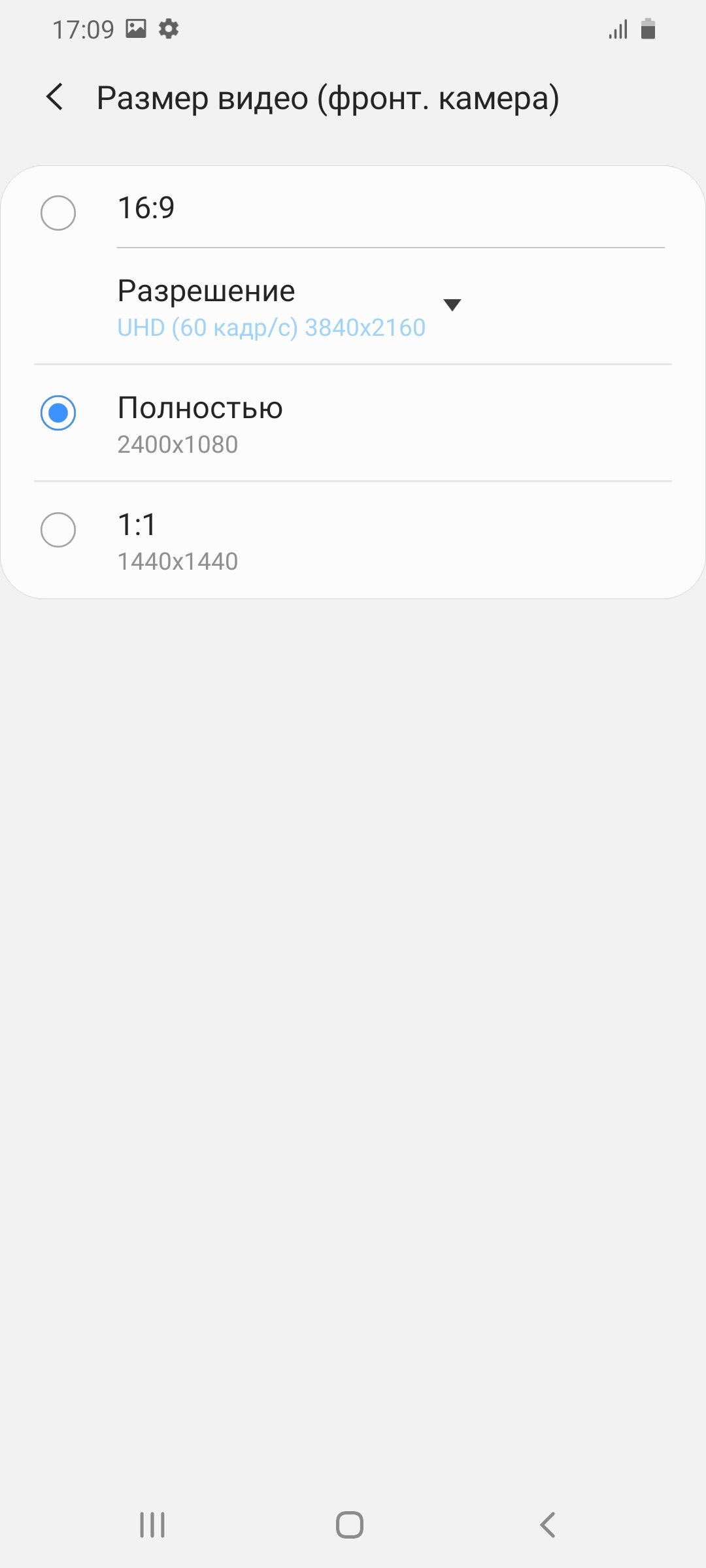Go back from video size settings
The height and width of the screenshot is (1568, 706).
[56, 97]
